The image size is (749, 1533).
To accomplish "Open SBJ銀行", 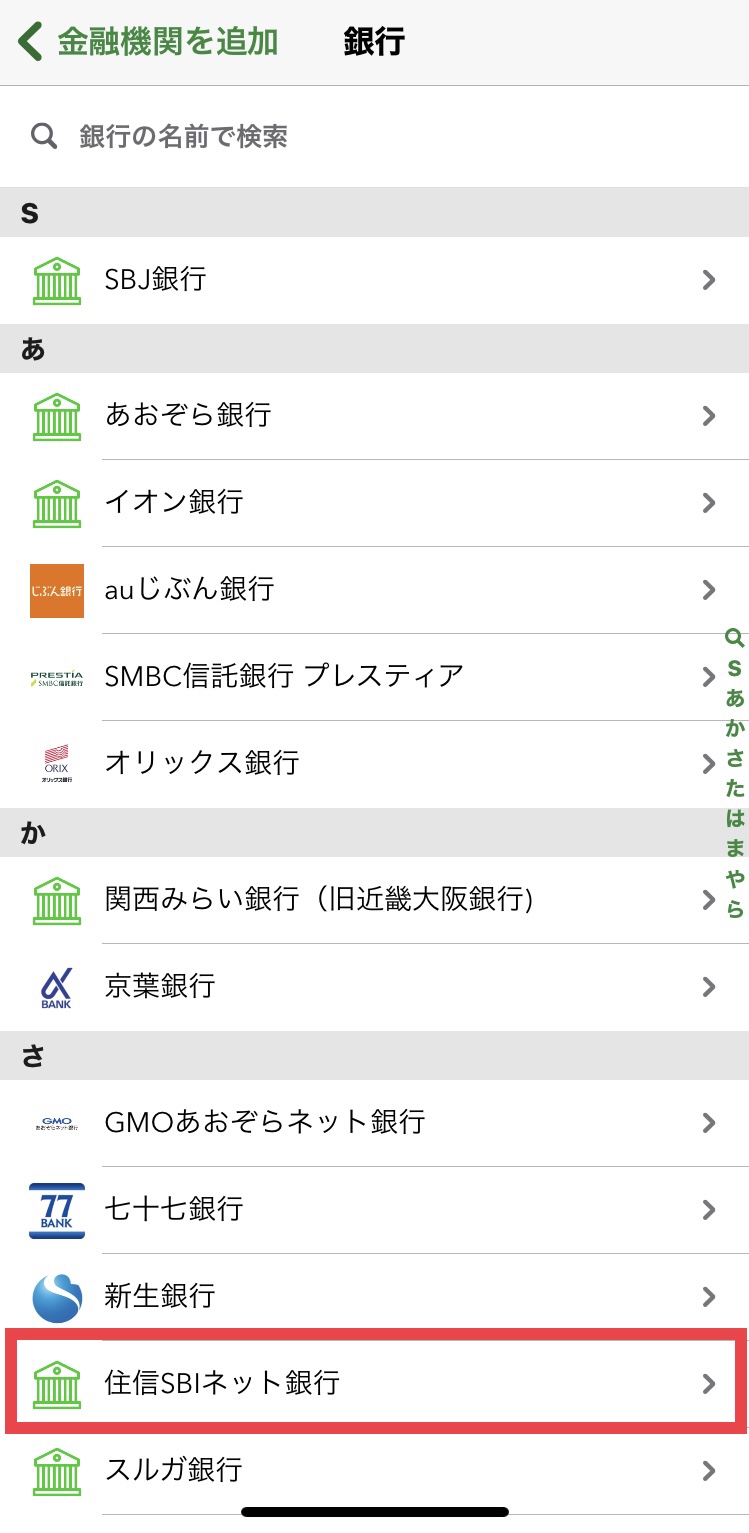I will point(374,280).
